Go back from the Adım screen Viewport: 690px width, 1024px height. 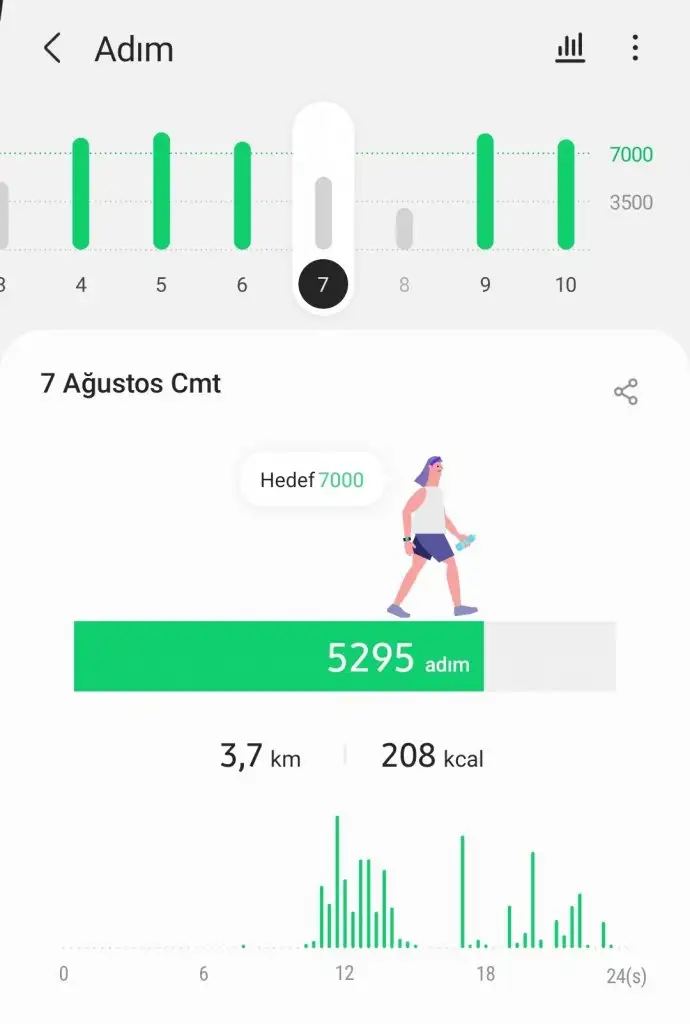[52, 48]
